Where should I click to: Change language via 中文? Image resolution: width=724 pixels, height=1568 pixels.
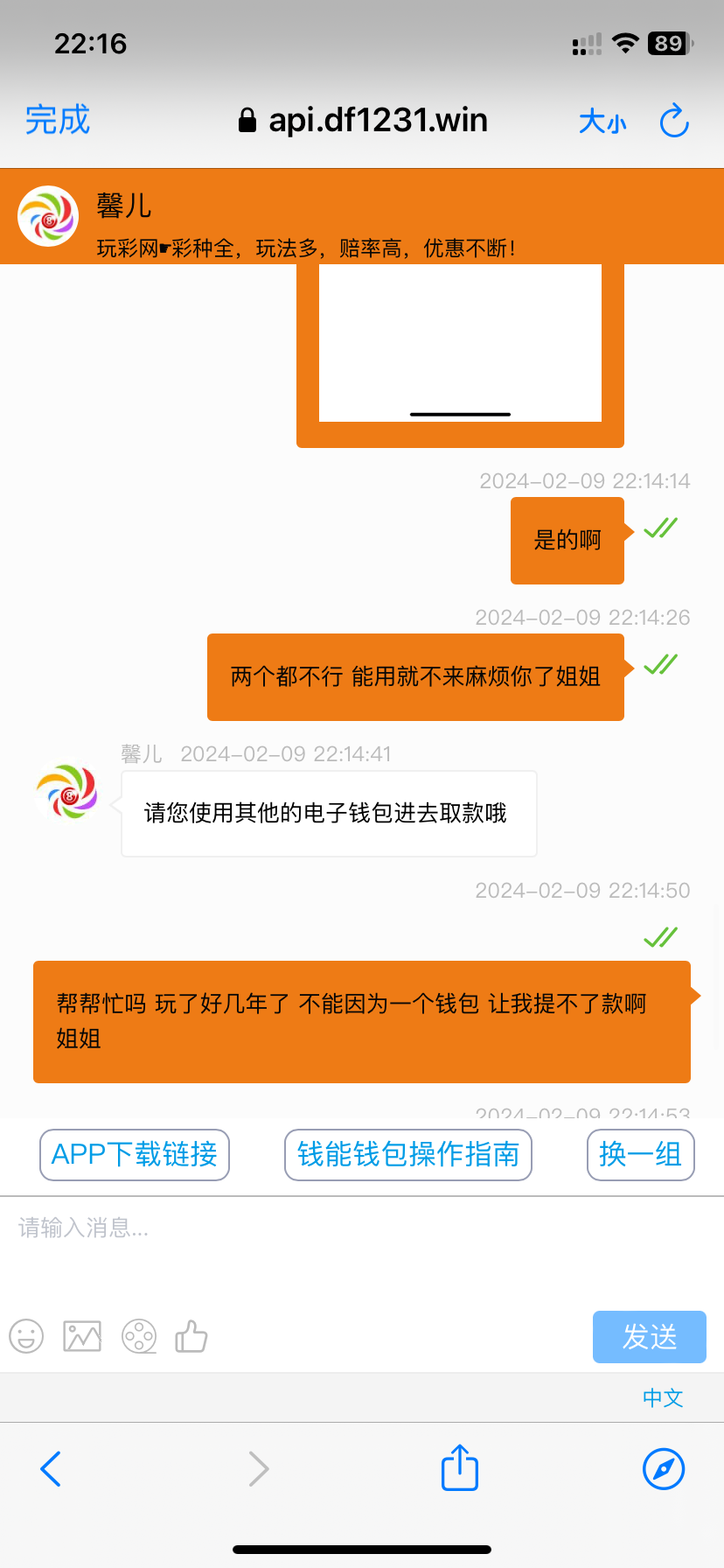663,1397
